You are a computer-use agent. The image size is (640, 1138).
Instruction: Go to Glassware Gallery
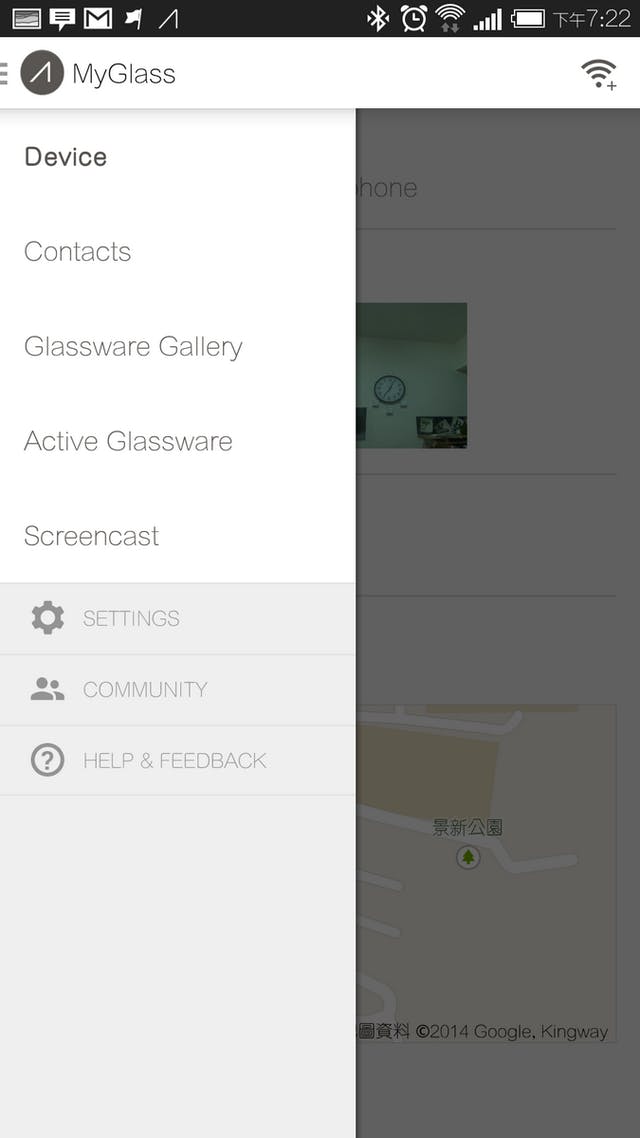pyautogui.click(x=178, y=346)
